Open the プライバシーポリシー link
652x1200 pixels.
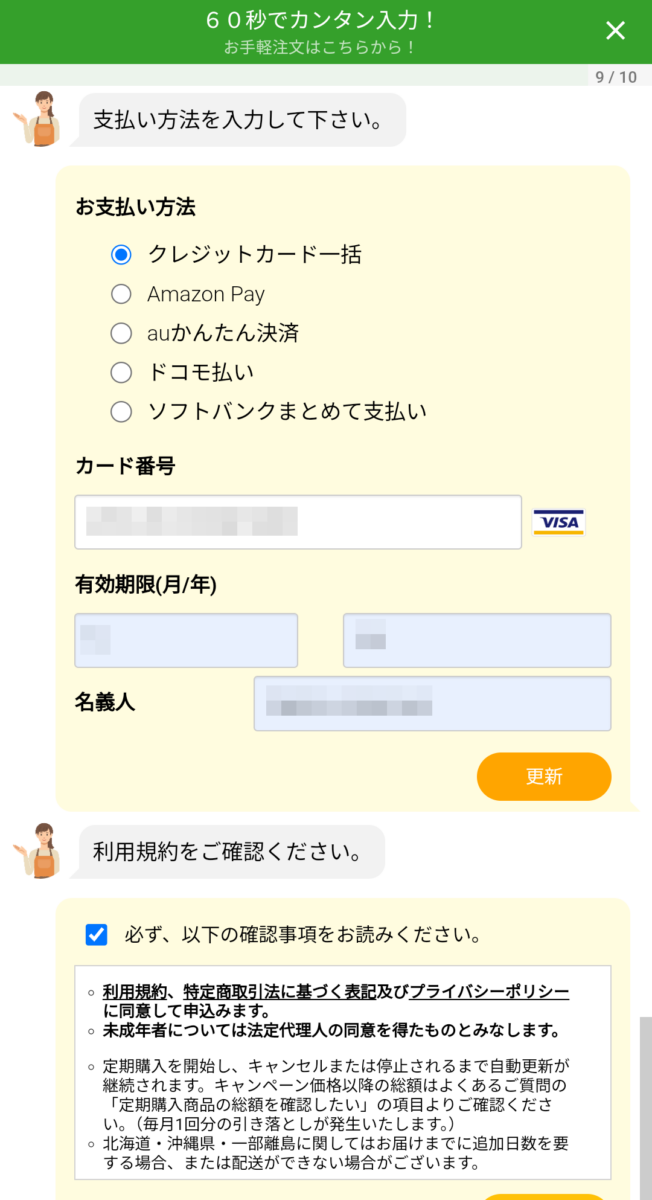click(x=489, y=992)
